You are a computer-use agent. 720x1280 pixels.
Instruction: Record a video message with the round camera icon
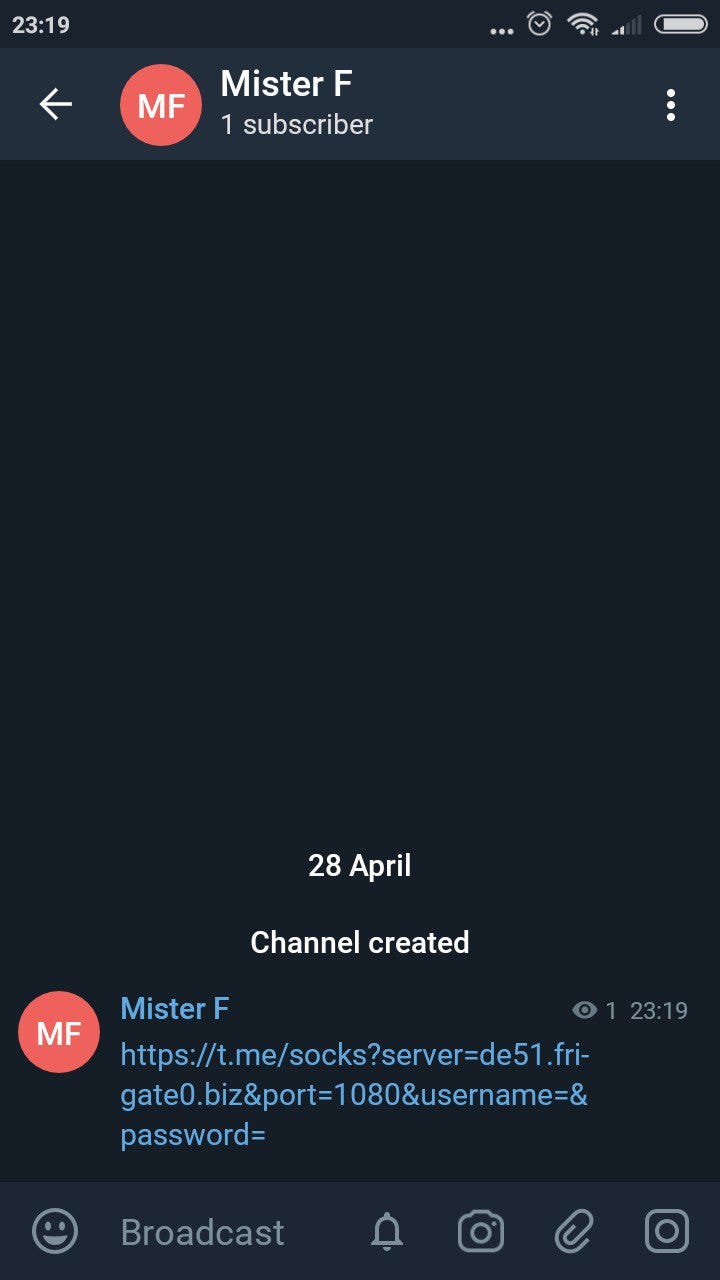click(x=666, y=1231)
